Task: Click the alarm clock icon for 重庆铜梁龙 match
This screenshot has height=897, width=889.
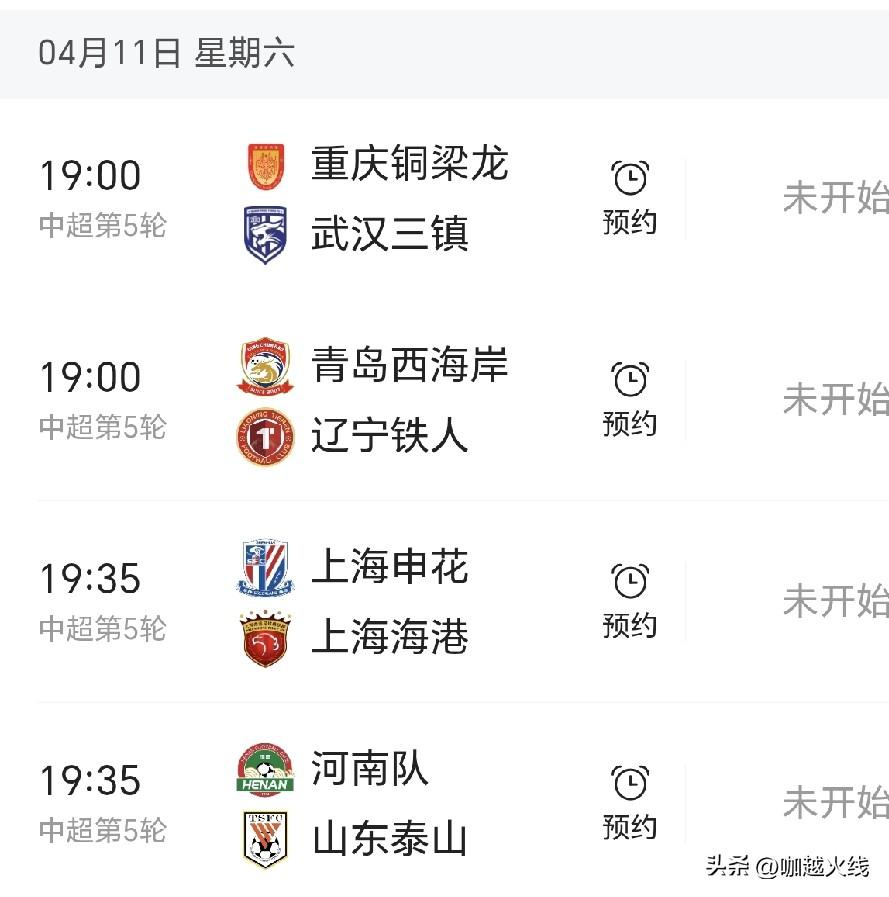Action: point(630,179)
